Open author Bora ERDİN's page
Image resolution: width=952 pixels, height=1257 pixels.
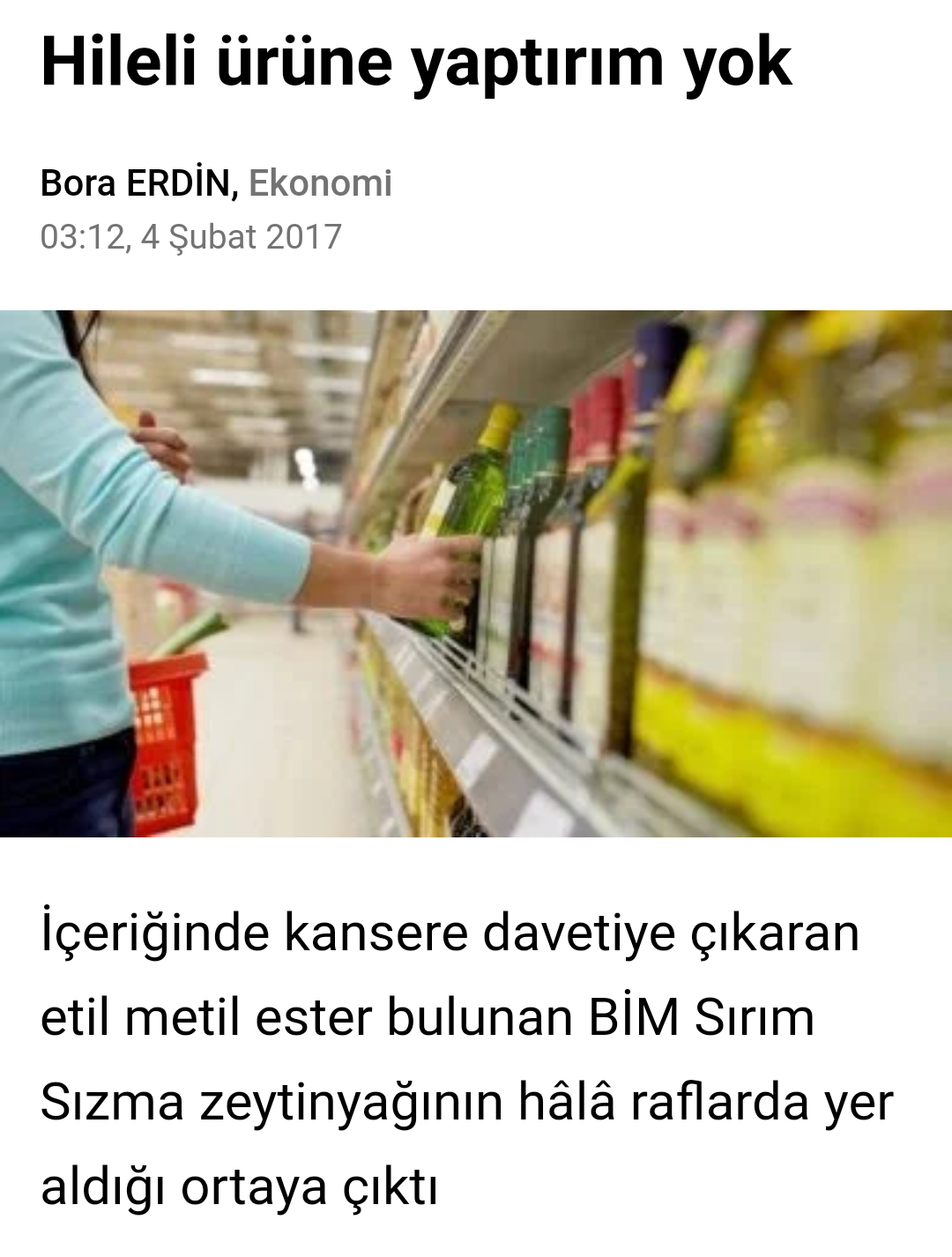(x=138, y=183)
